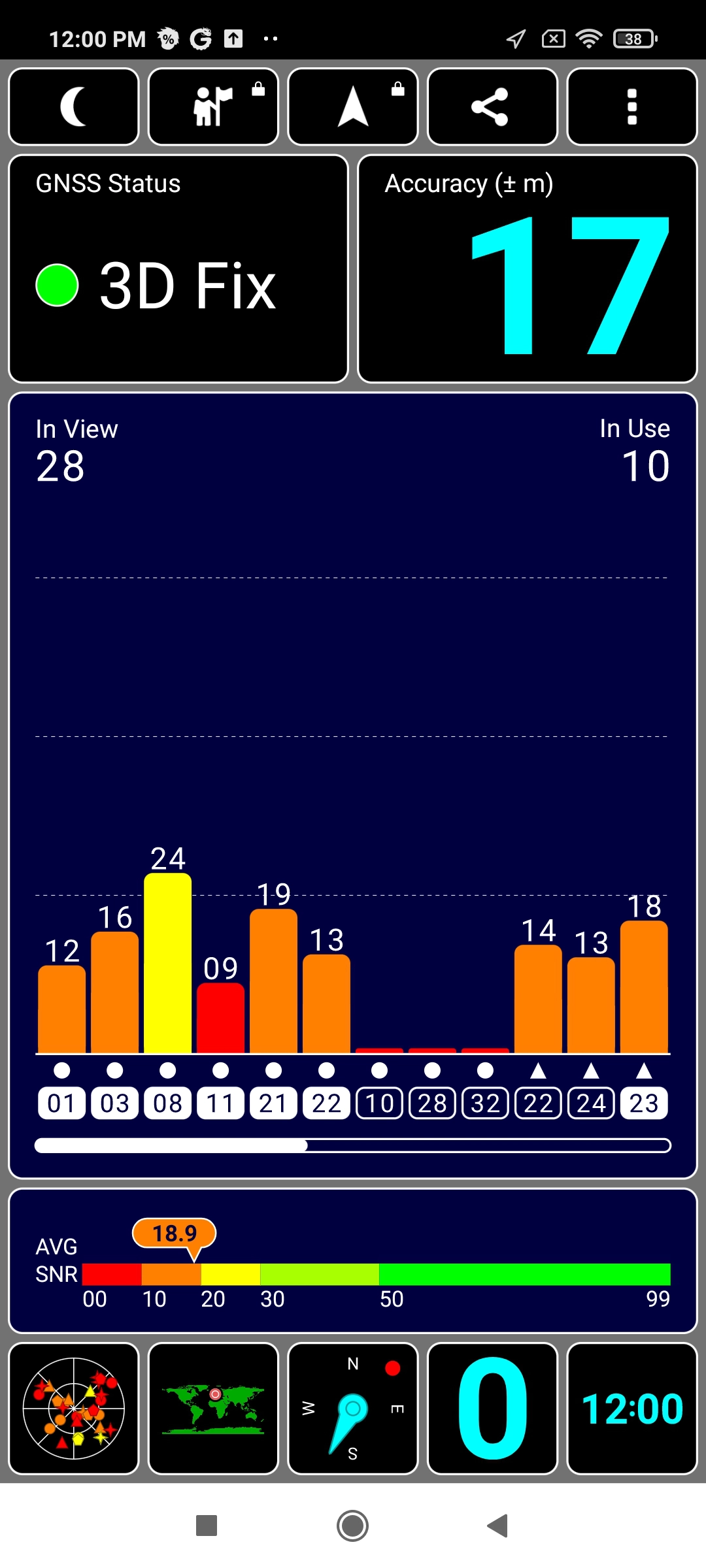Open the locked navigation arrow feature
706x1568 pixels.
pos(353,106)
